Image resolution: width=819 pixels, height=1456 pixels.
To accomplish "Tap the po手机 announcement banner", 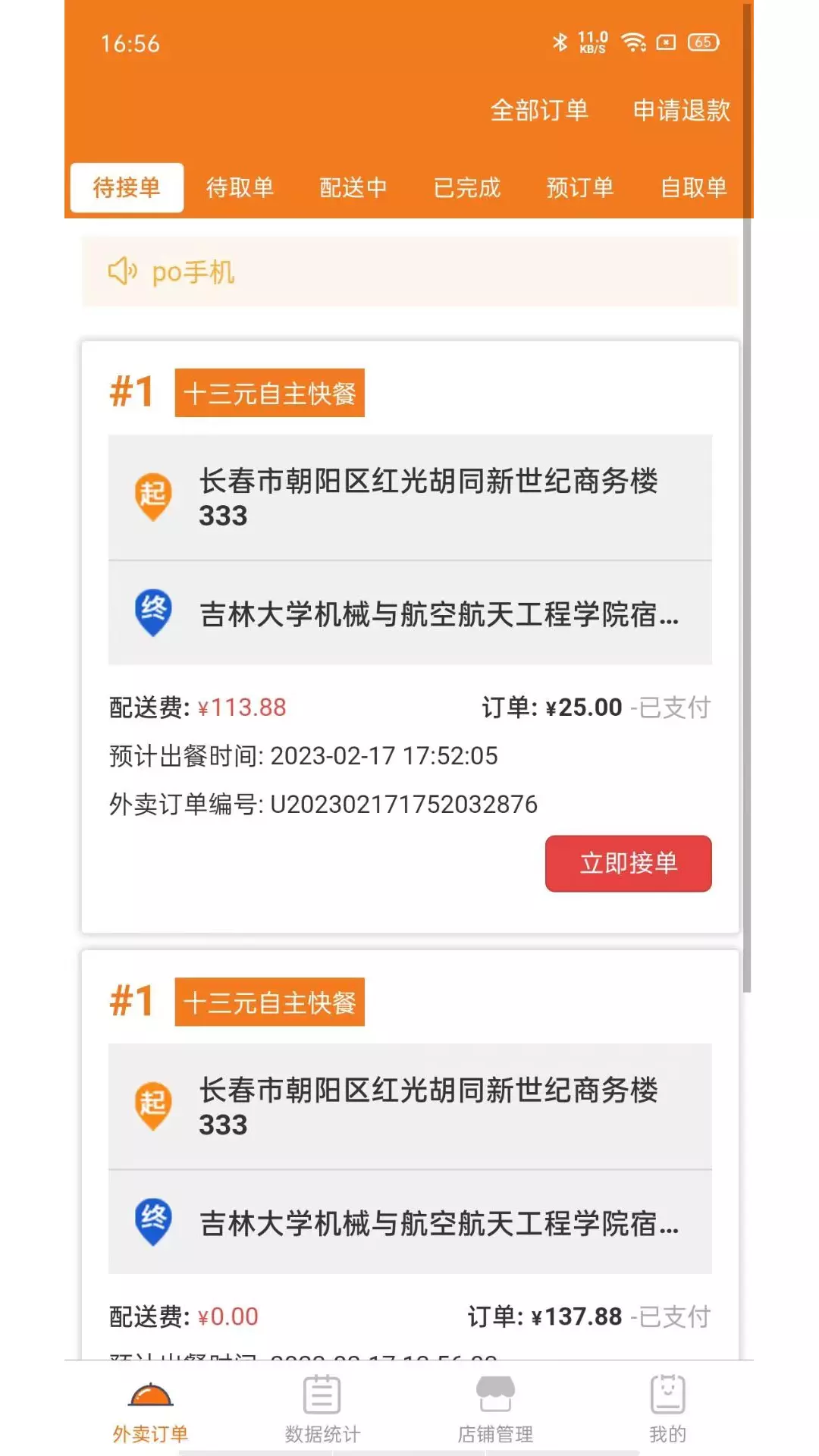I will coord(409,271).
